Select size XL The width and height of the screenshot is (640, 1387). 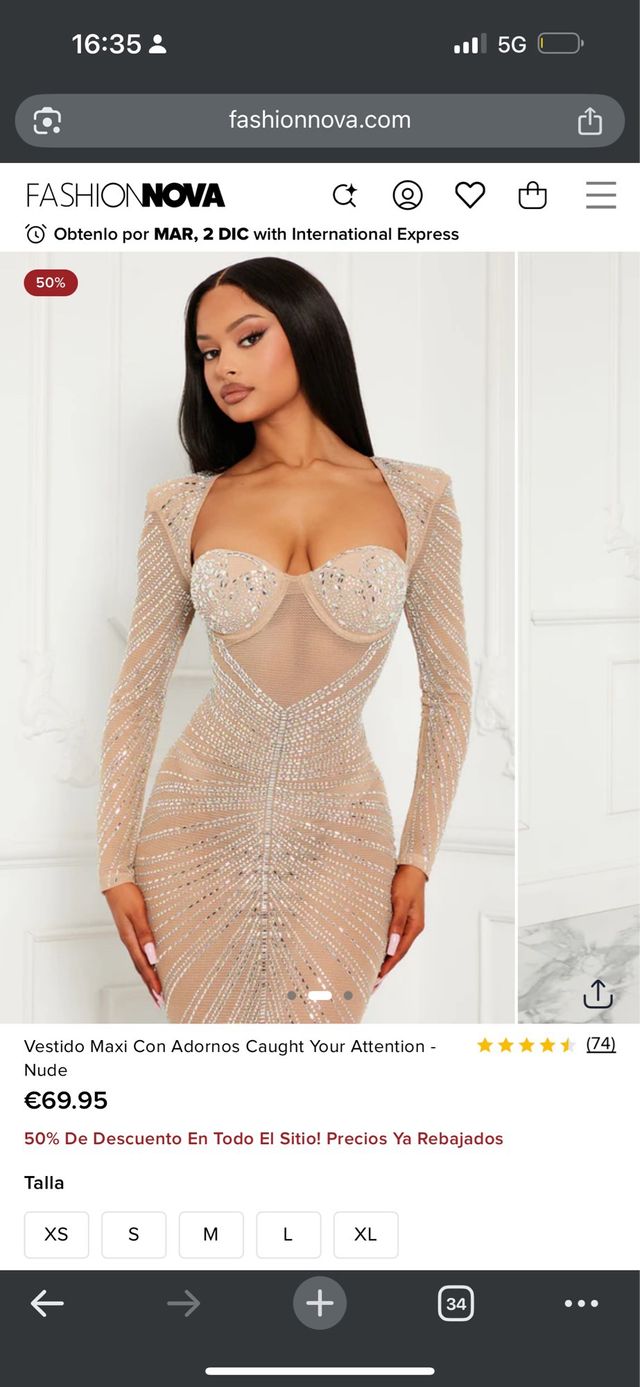click(365, 1234)
